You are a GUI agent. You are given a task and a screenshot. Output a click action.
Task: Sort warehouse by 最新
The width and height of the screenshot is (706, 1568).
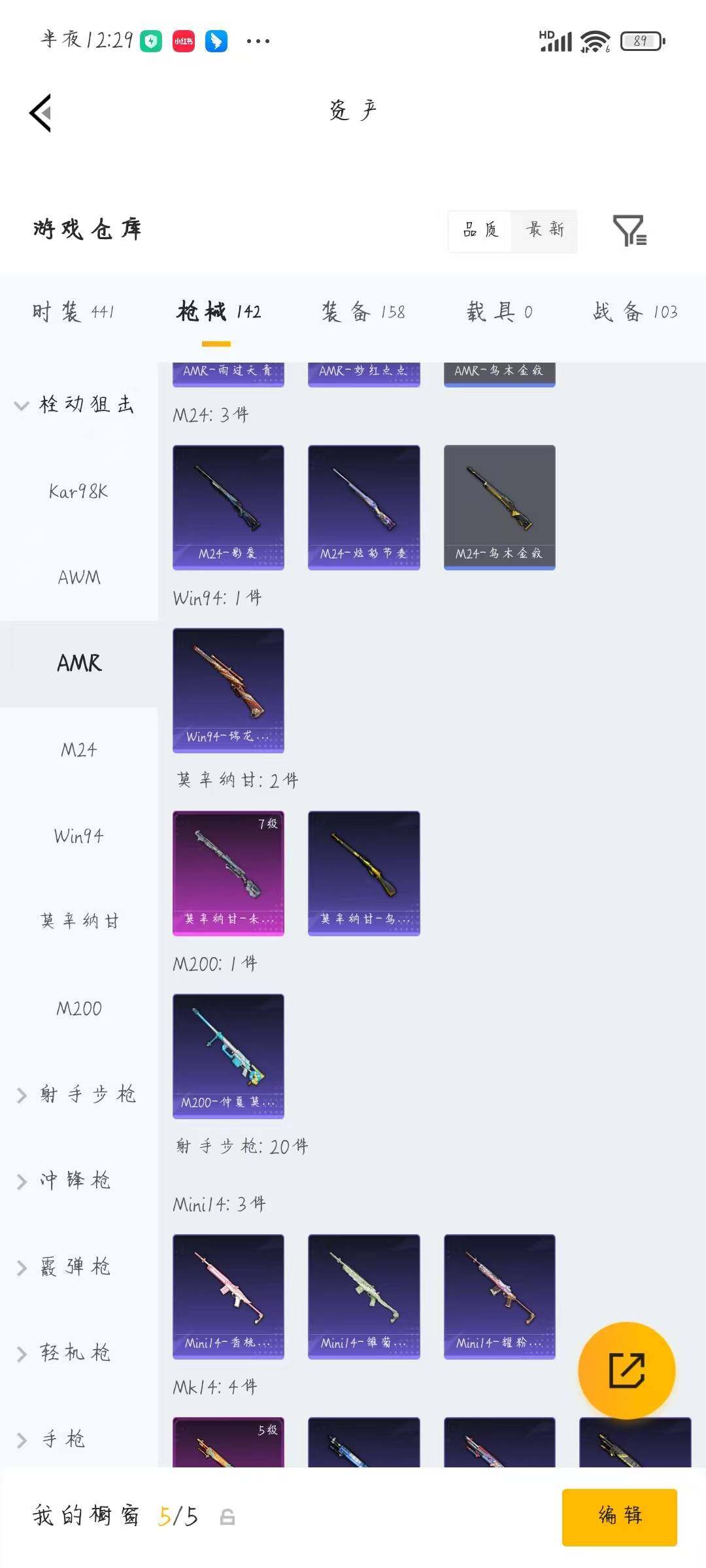point(545,230)
